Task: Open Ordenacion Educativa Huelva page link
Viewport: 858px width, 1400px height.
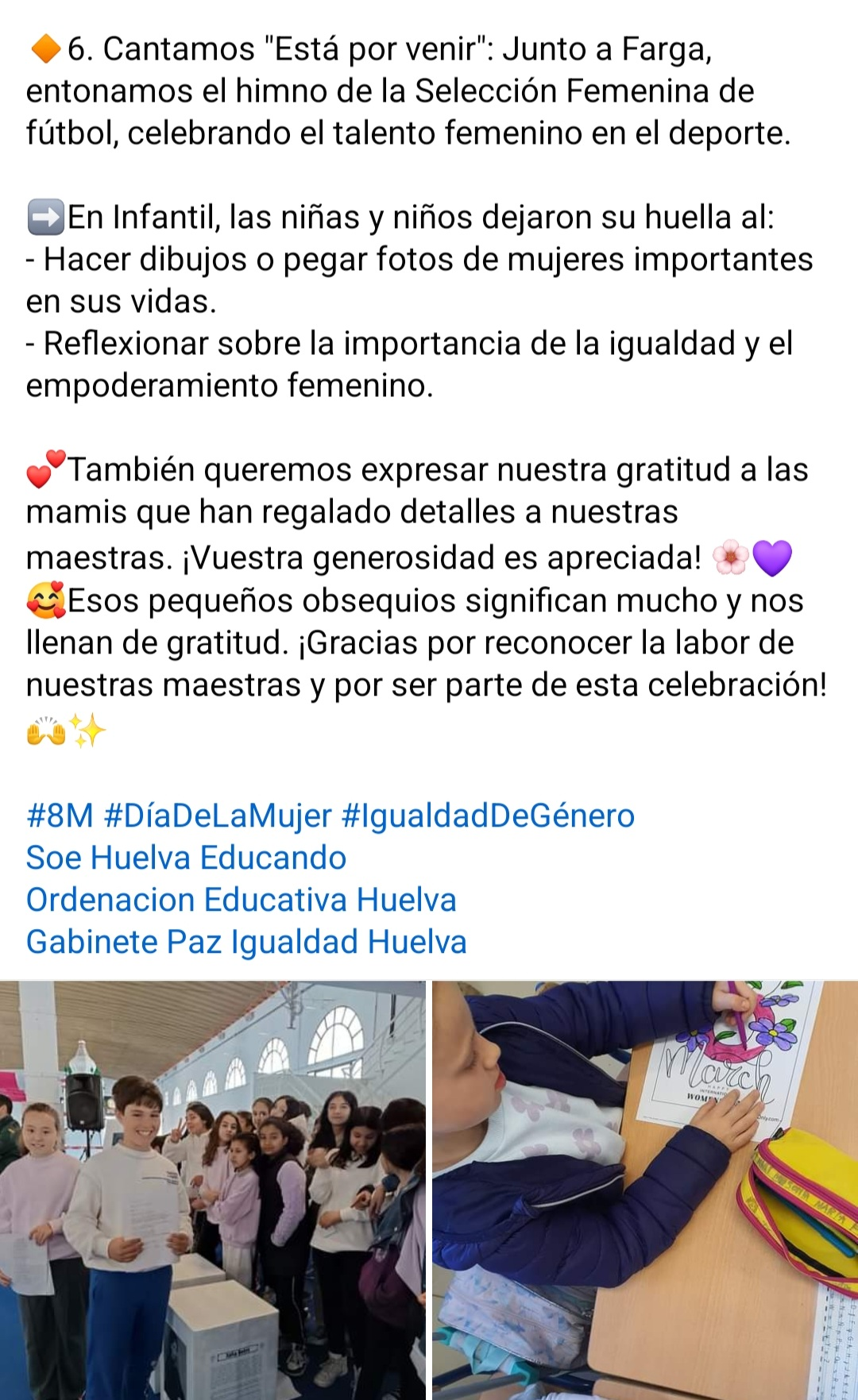Action: (241, 900)
